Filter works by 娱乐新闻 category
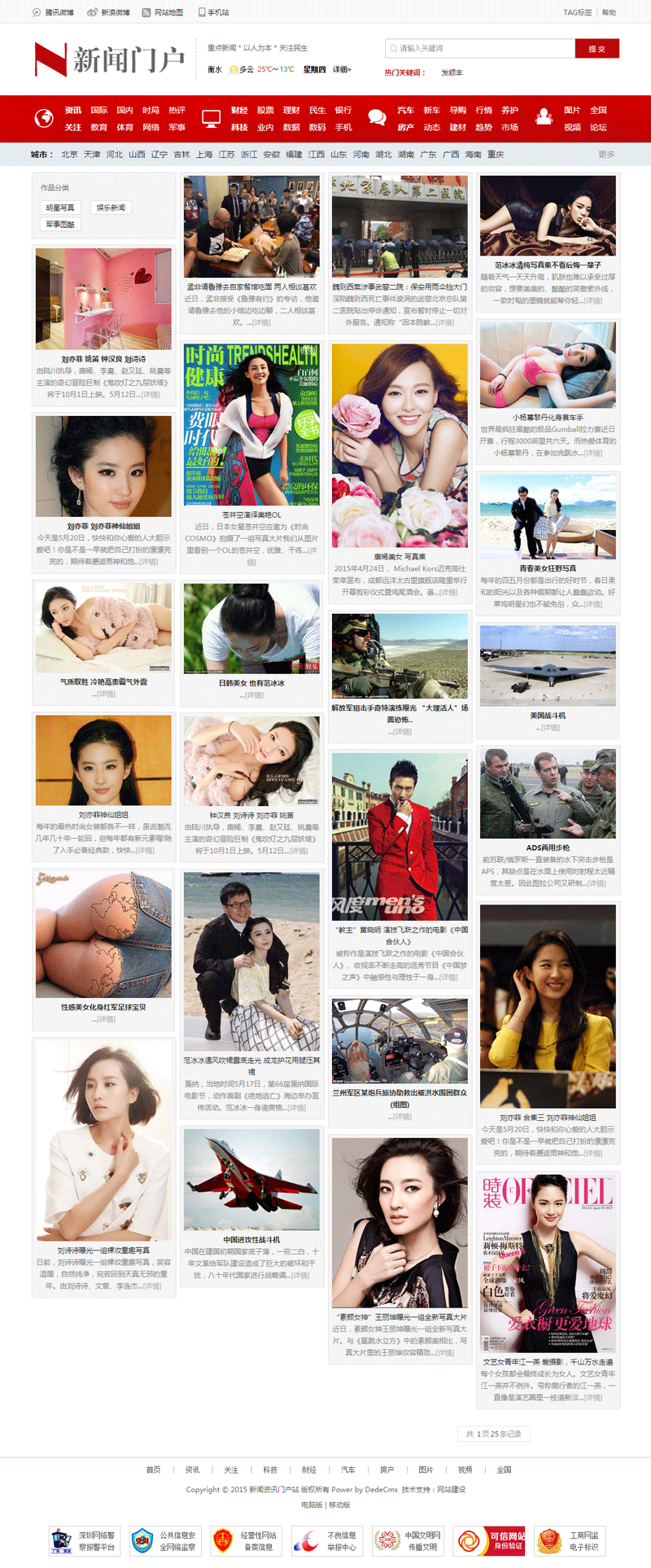This screenshot has height=1568, width=651. 111,208
